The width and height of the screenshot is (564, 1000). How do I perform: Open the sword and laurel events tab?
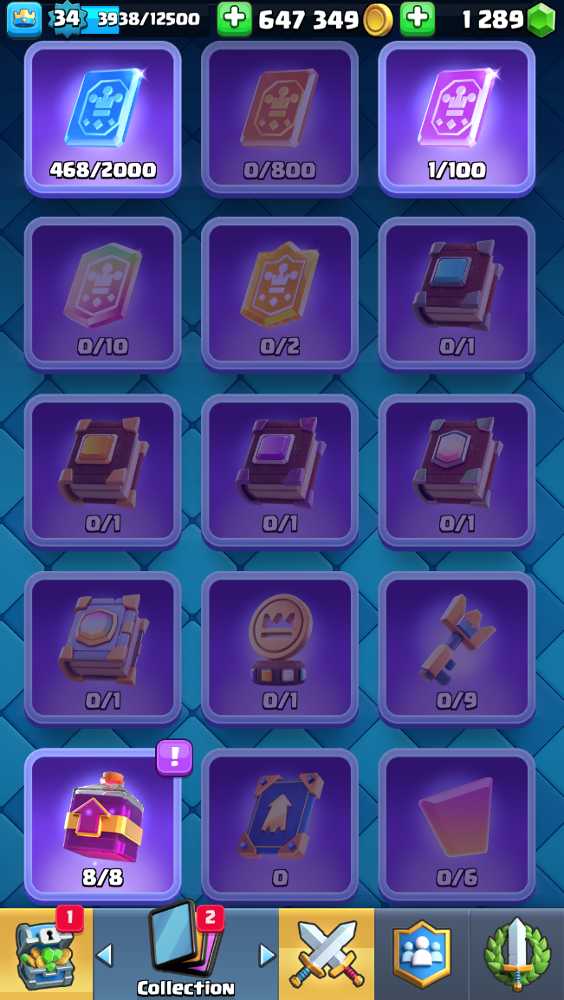click(517, 954)
